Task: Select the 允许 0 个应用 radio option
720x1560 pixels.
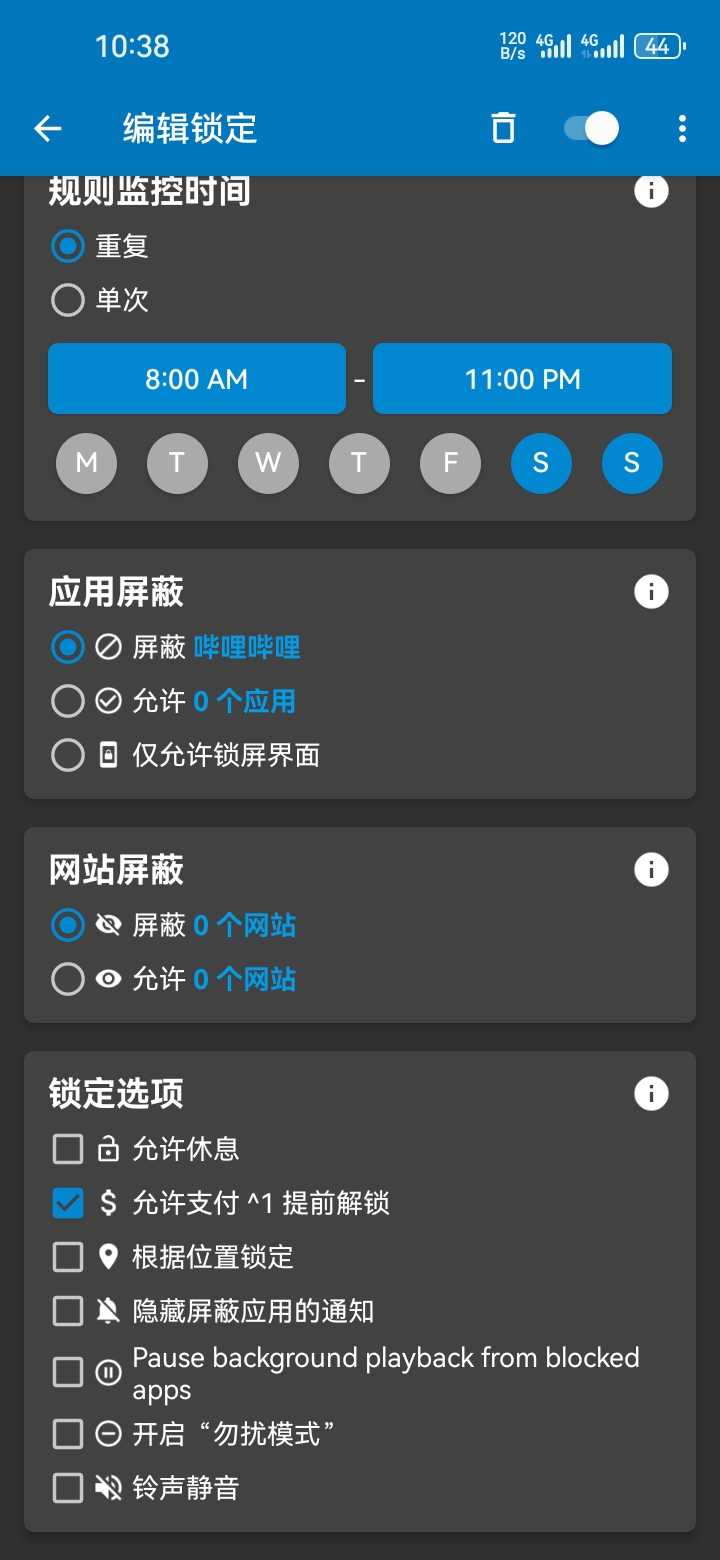Action: 68,702
